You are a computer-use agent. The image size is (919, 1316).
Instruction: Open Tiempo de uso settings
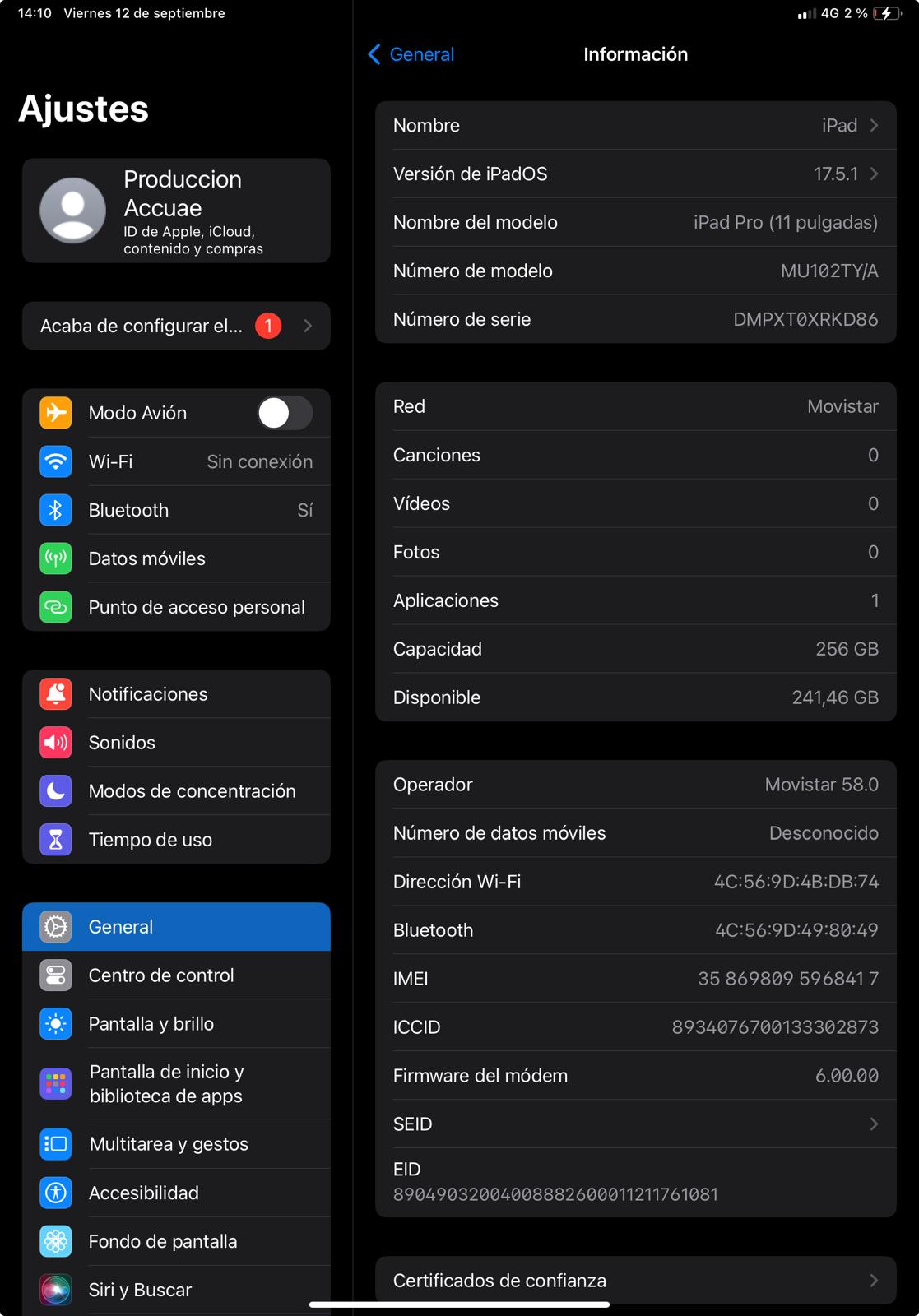tap(176, 841)
